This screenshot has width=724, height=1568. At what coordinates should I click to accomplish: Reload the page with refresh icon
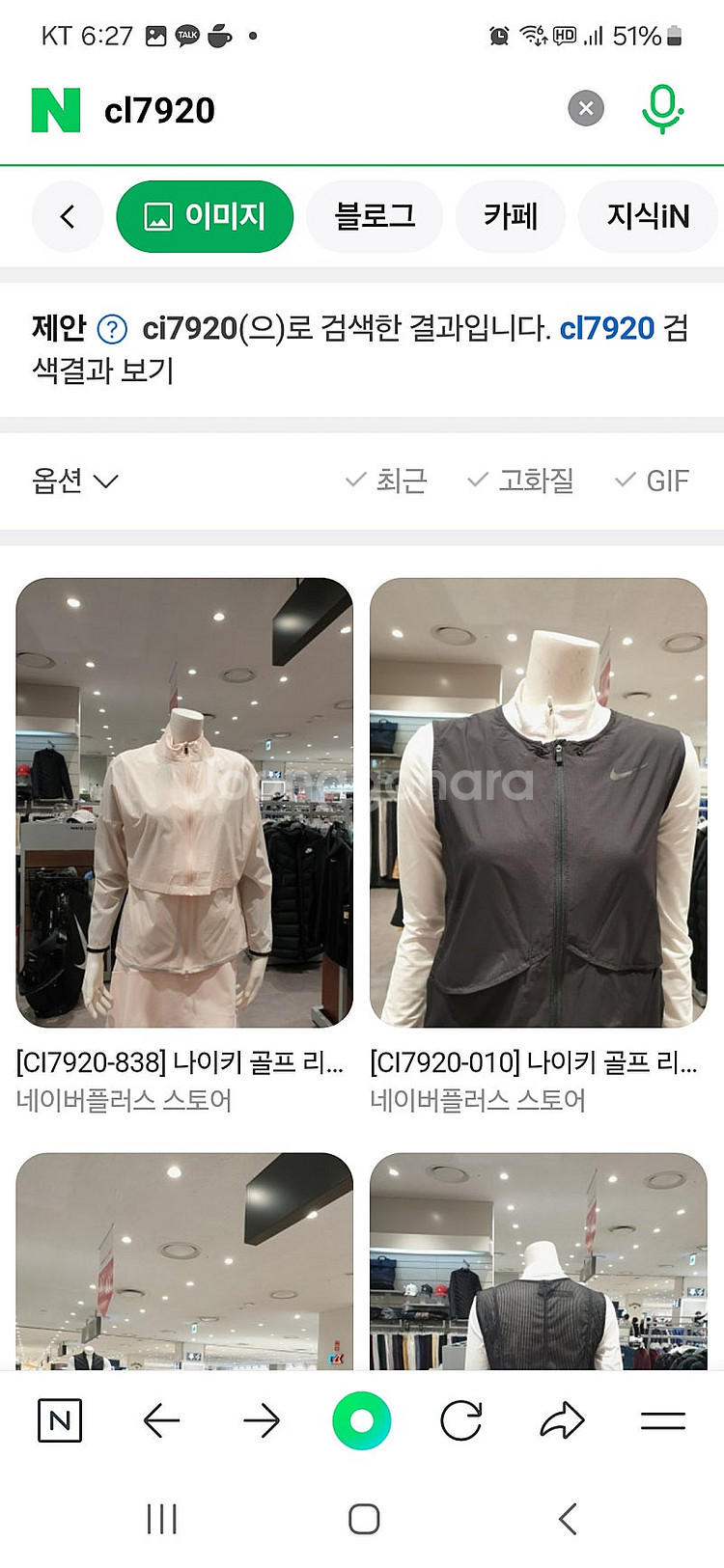460,1420
